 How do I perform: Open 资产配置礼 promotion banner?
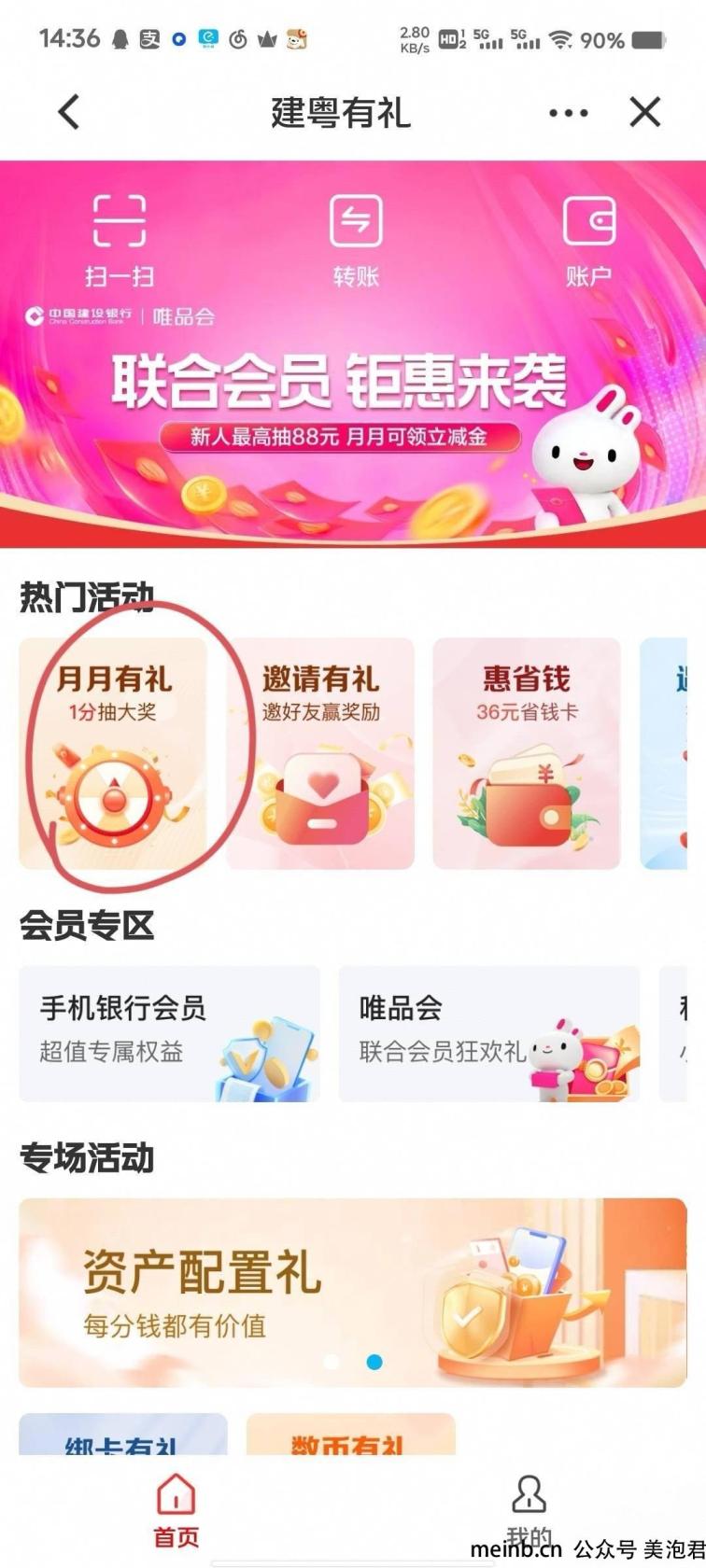[x=352, y=1293]
